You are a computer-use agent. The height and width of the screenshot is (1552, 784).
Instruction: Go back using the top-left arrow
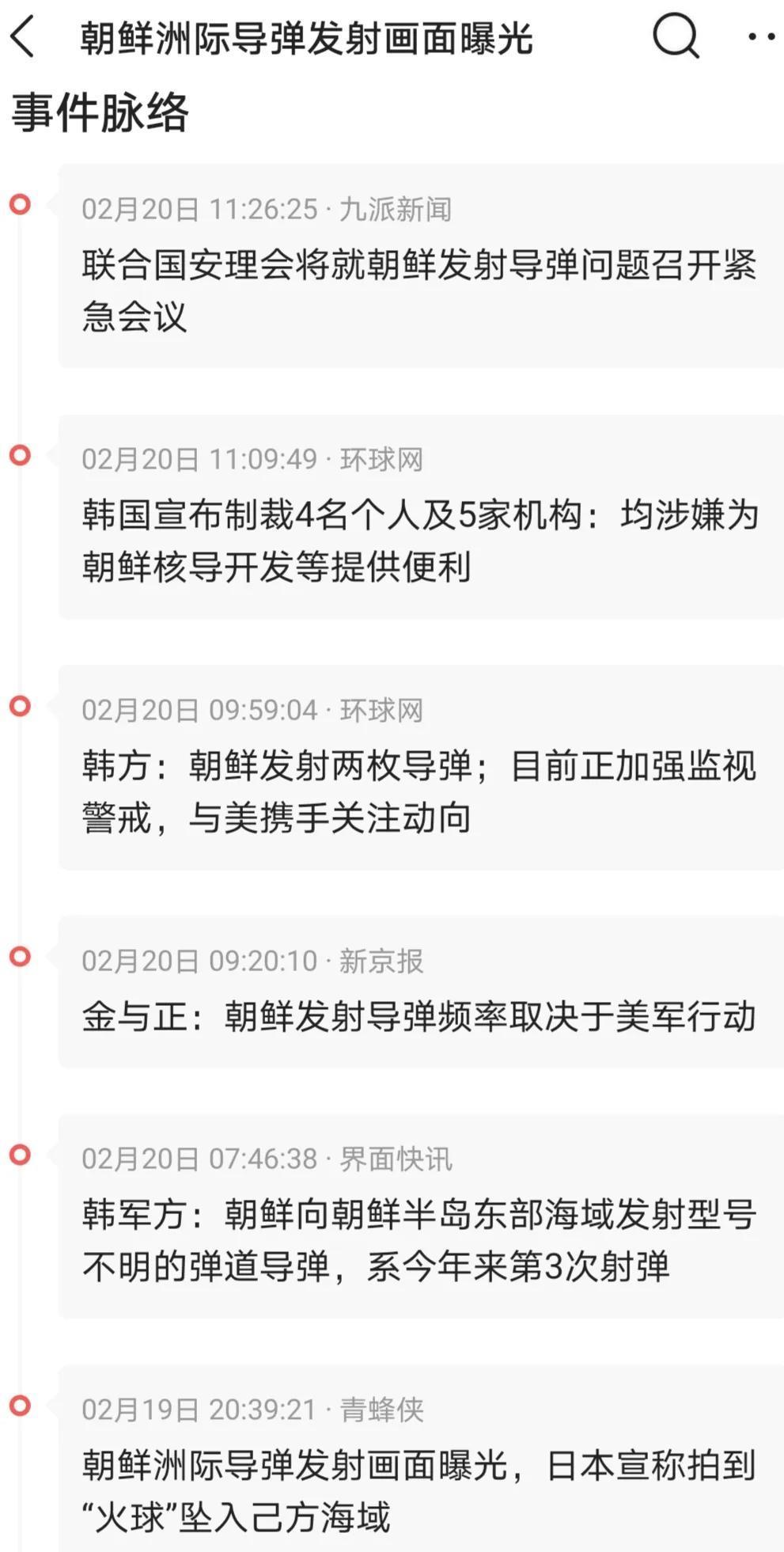point(24,37)
